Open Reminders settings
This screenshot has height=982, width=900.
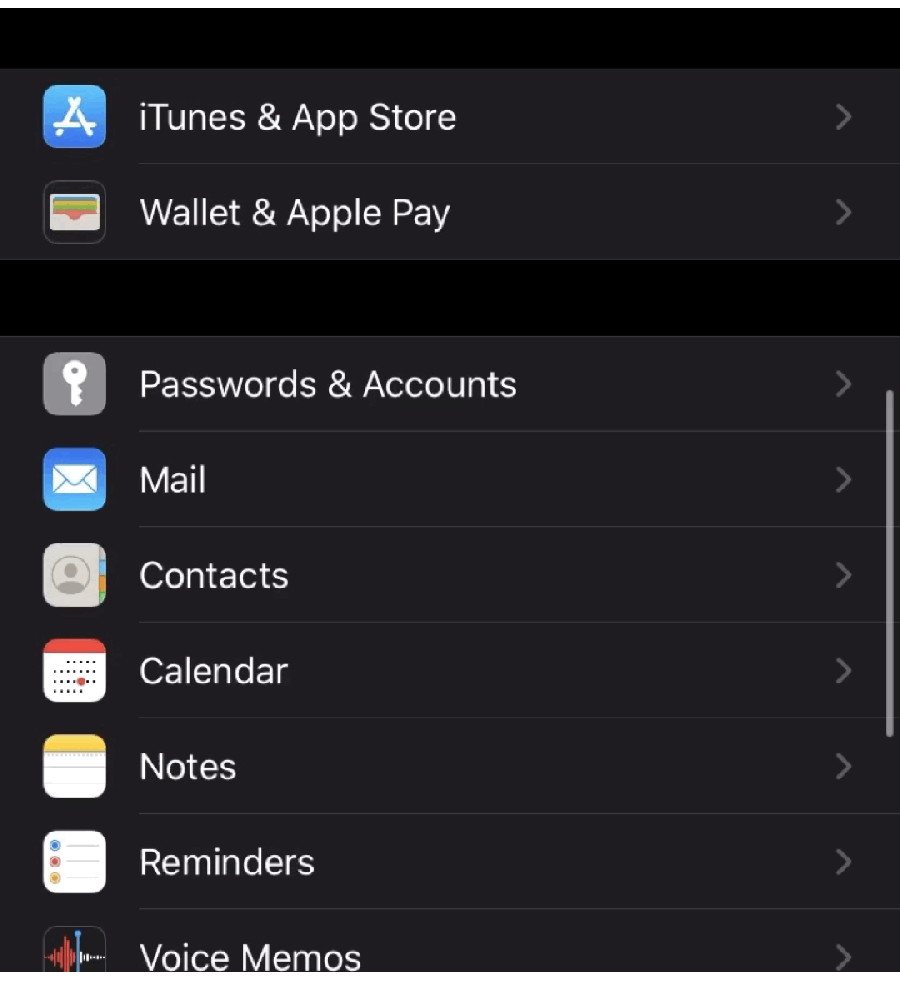[450, 861]
